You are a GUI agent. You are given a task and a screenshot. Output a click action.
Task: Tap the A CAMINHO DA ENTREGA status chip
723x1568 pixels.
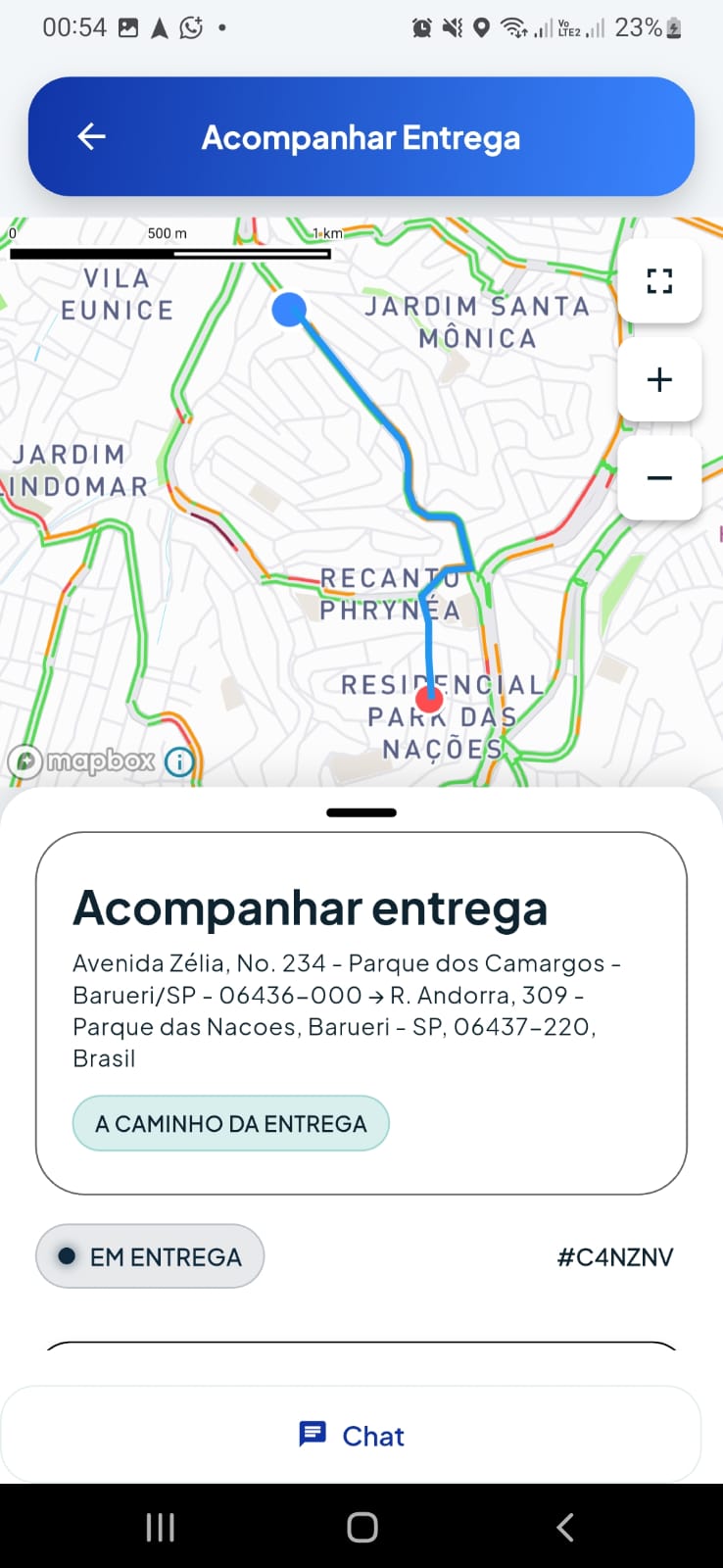point(230,1123)
